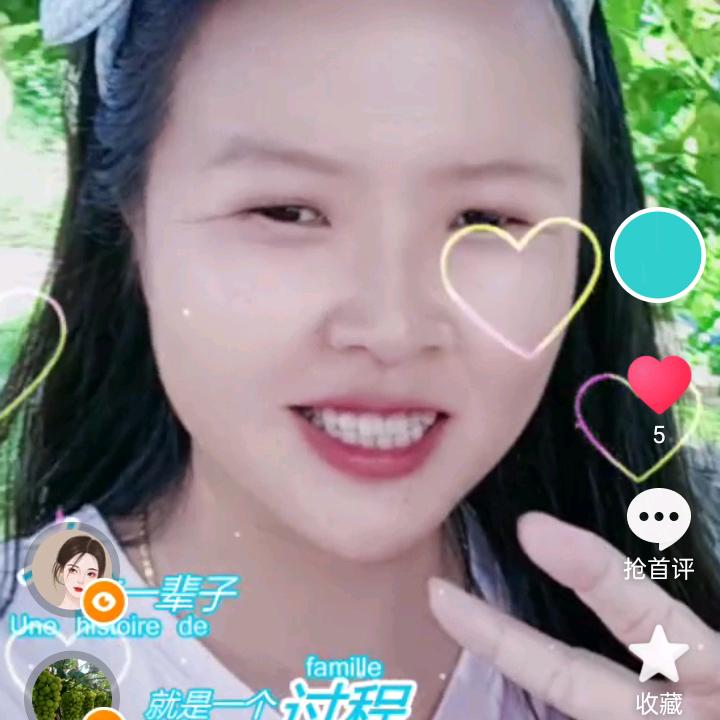Open comments via 抢首评 bubble
Viewport: 720px width, 720px height.
coord(659,518)
